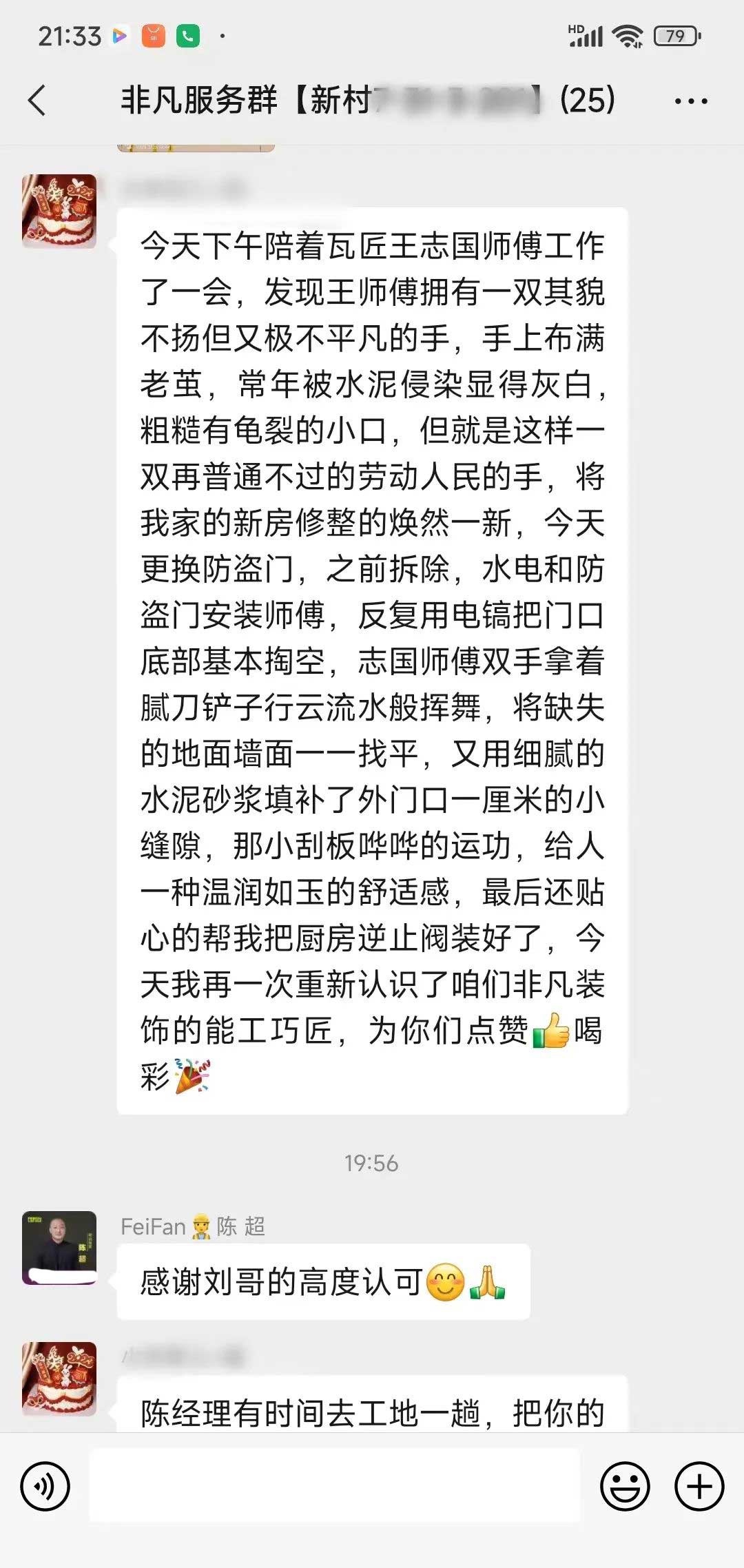Focus the message text field
The height and width of the screenshot is (1568, 744).
335,1485
